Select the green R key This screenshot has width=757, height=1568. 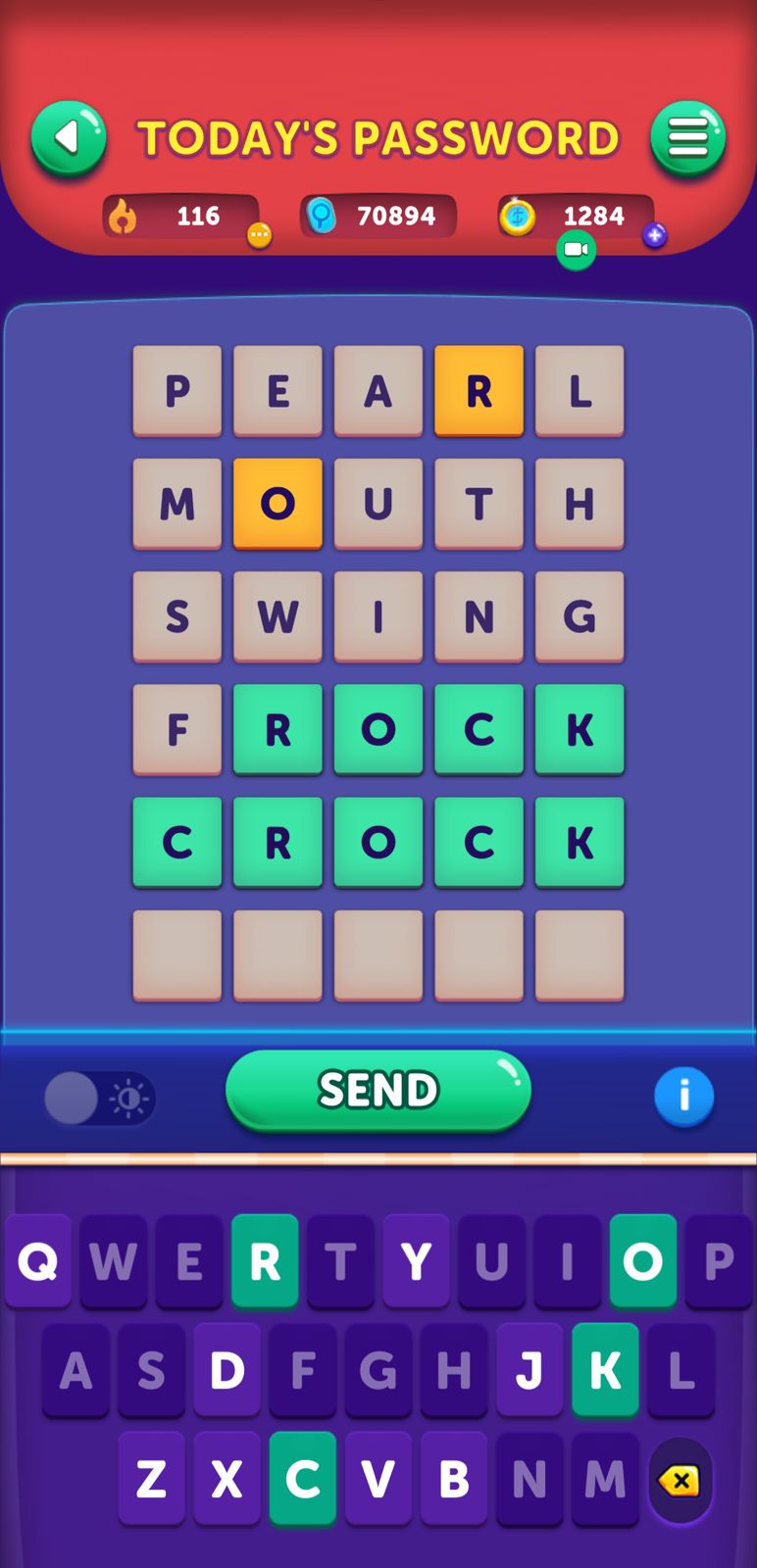click(265, 1261)
